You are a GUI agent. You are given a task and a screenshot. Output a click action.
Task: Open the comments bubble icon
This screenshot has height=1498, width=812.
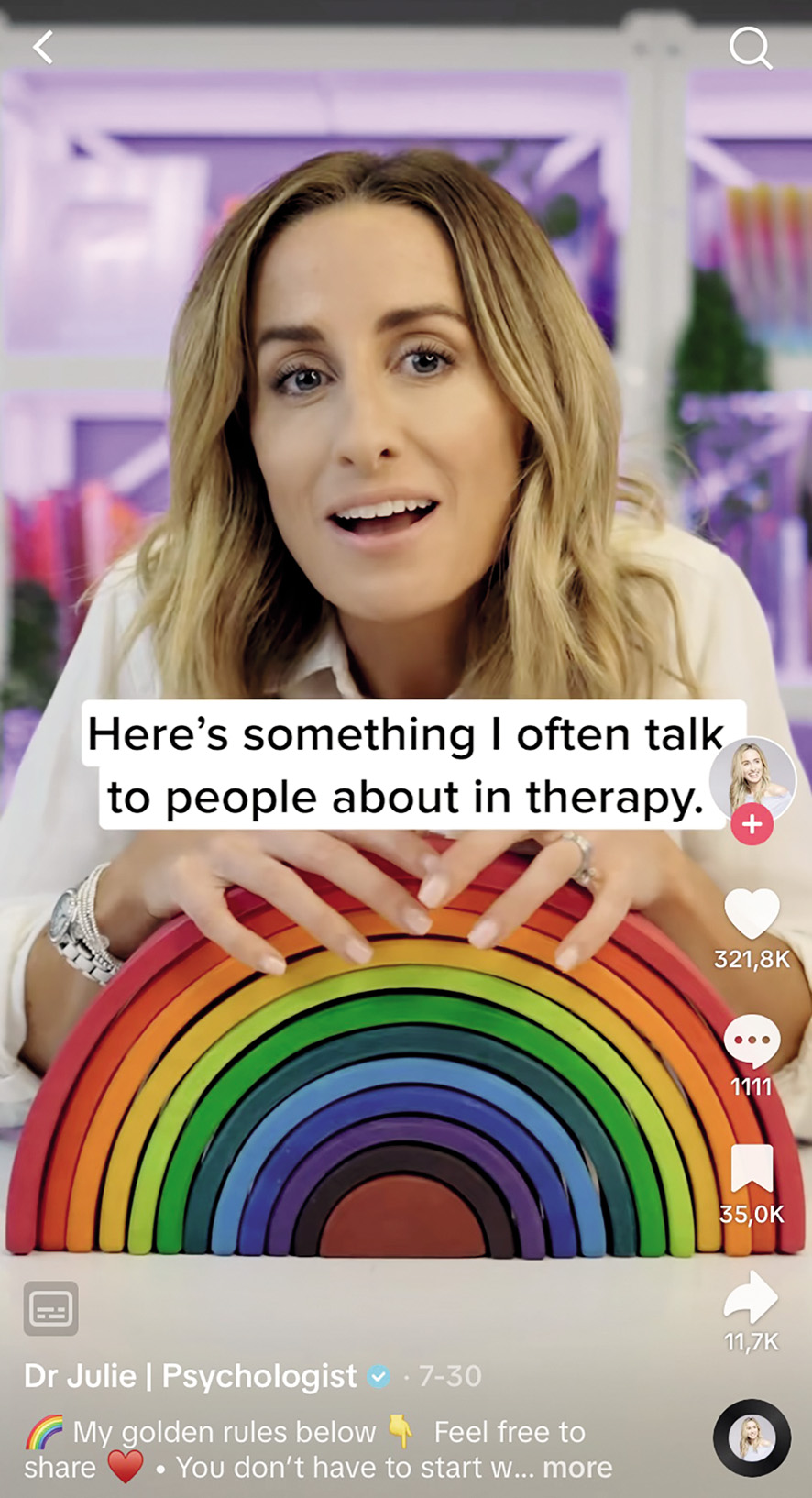click(752, 1041)
